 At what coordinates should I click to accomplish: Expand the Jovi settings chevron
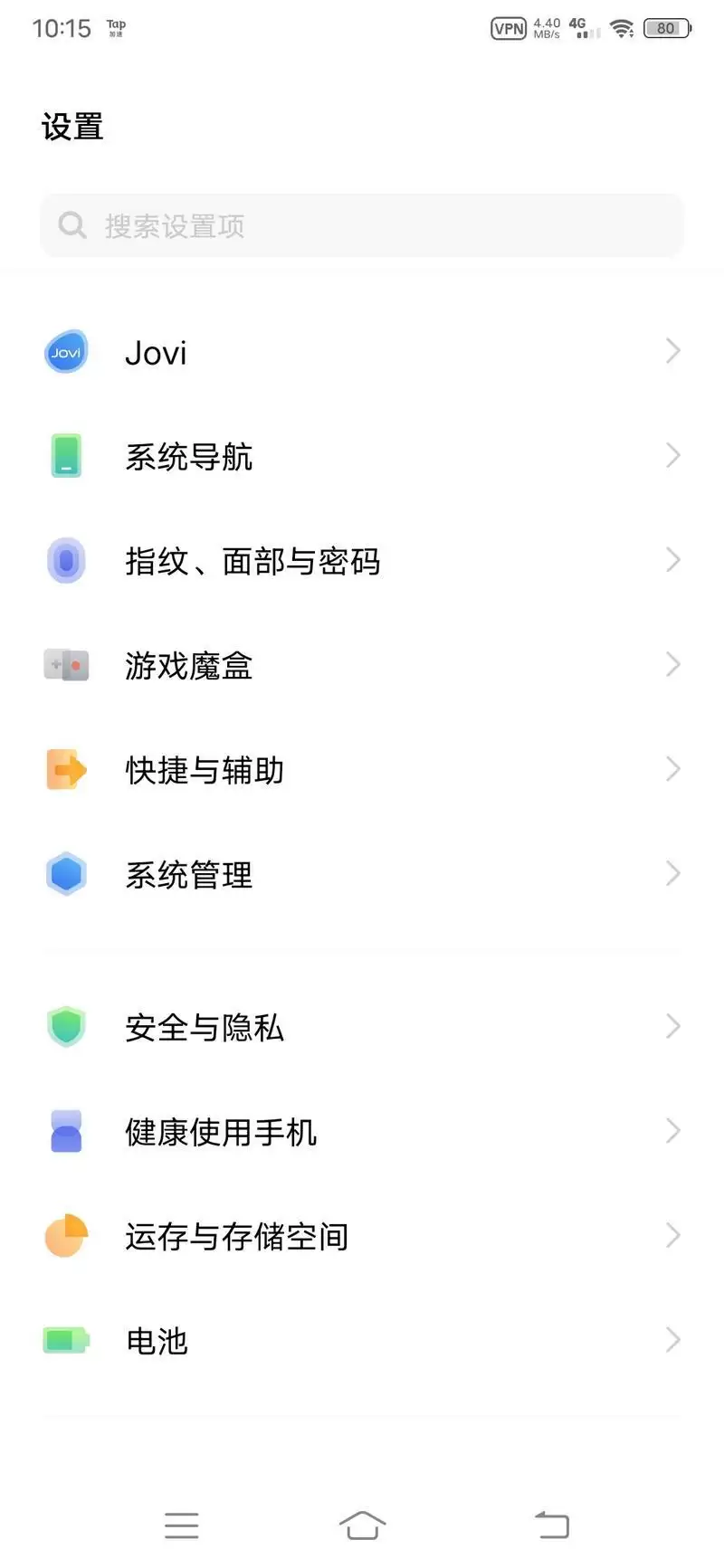tap(673, 351)
